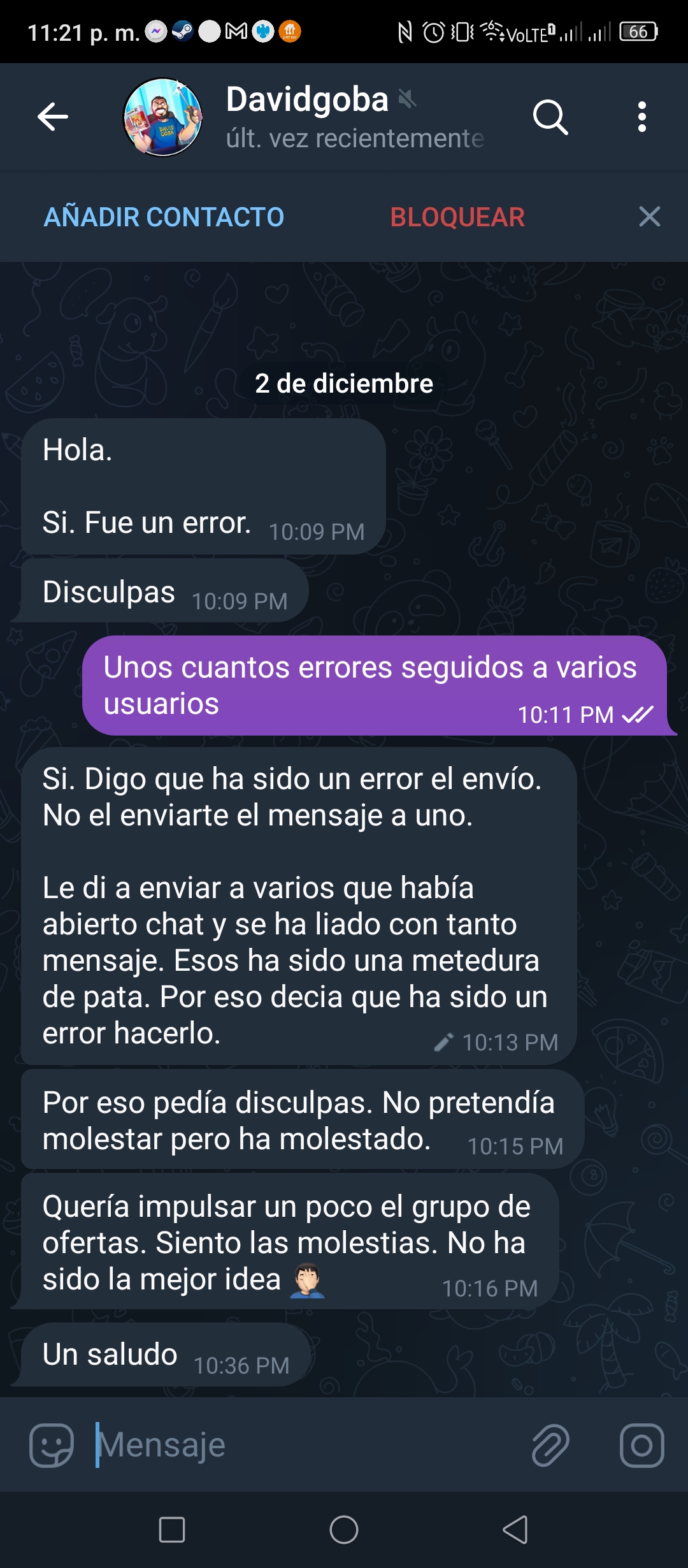This screenshot has width=688, height=1568.
Task: Focus the Mensaje text field
Action: [306, 1445]
